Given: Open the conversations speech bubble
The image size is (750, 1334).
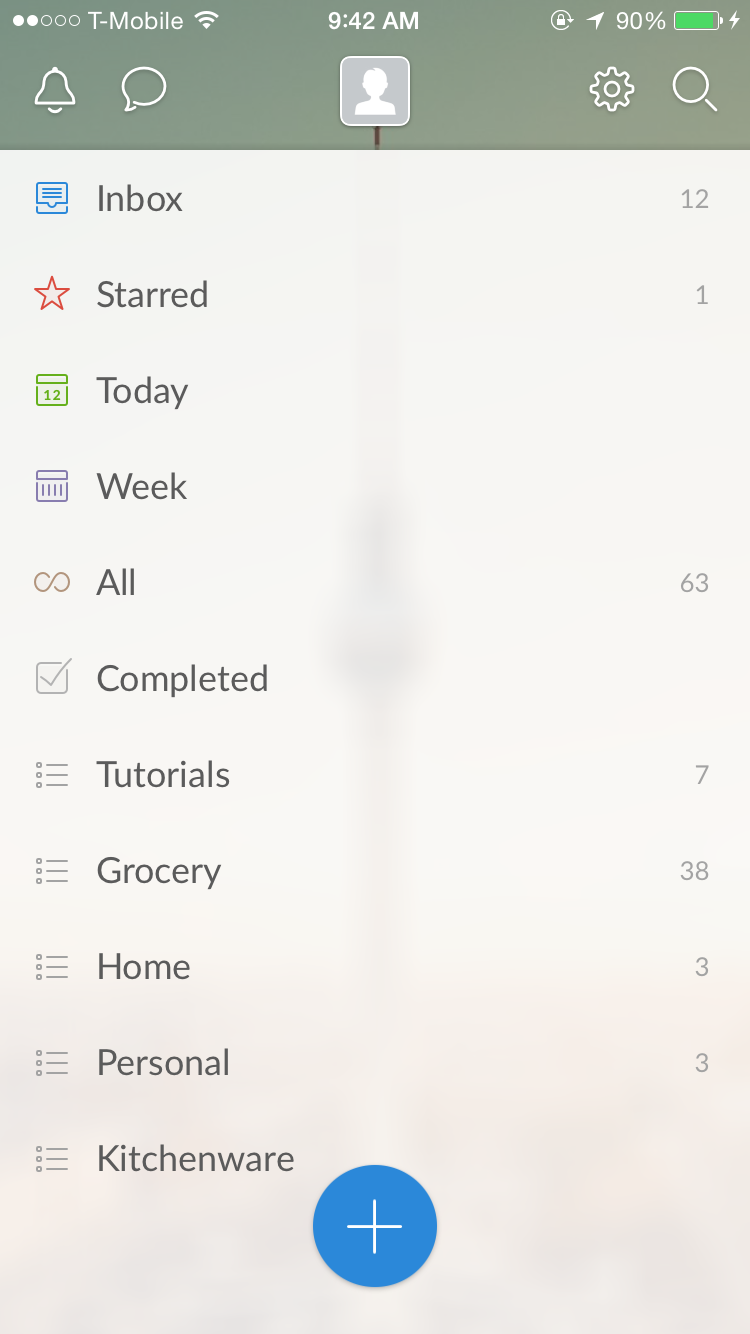Looking at the screenshot, I should [x=143, y=91].
